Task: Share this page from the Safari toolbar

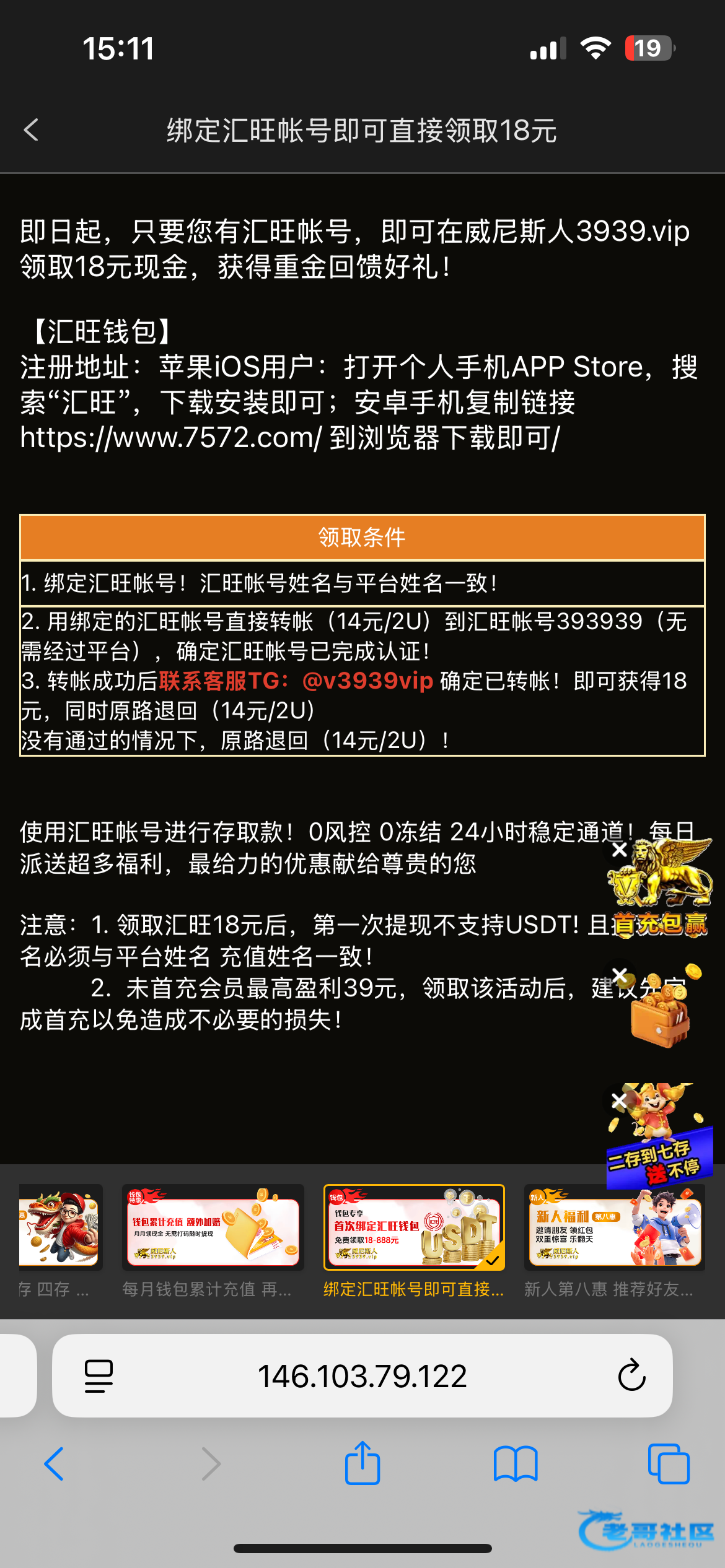Action: pyautogui.click(x=362, y=1464)
